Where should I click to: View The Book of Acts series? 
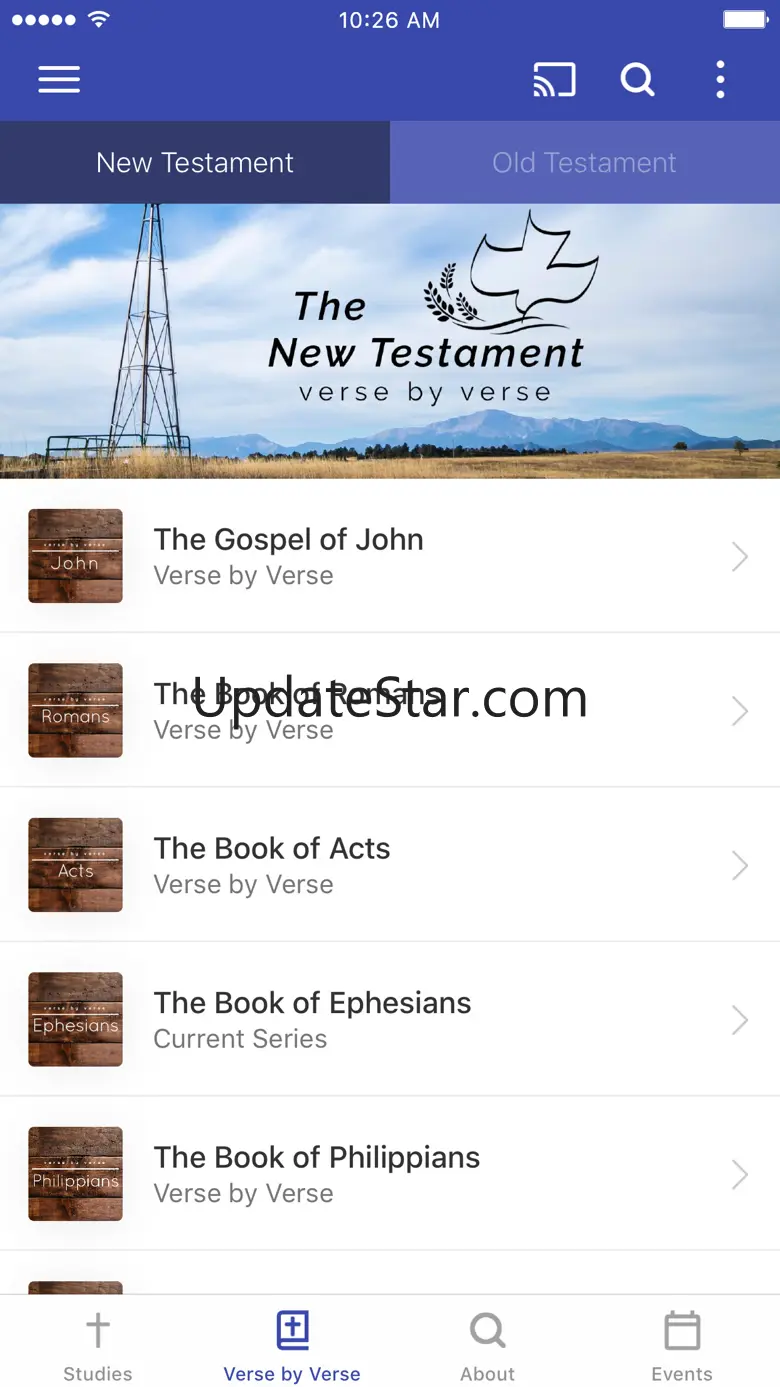(x=389, y=865)
